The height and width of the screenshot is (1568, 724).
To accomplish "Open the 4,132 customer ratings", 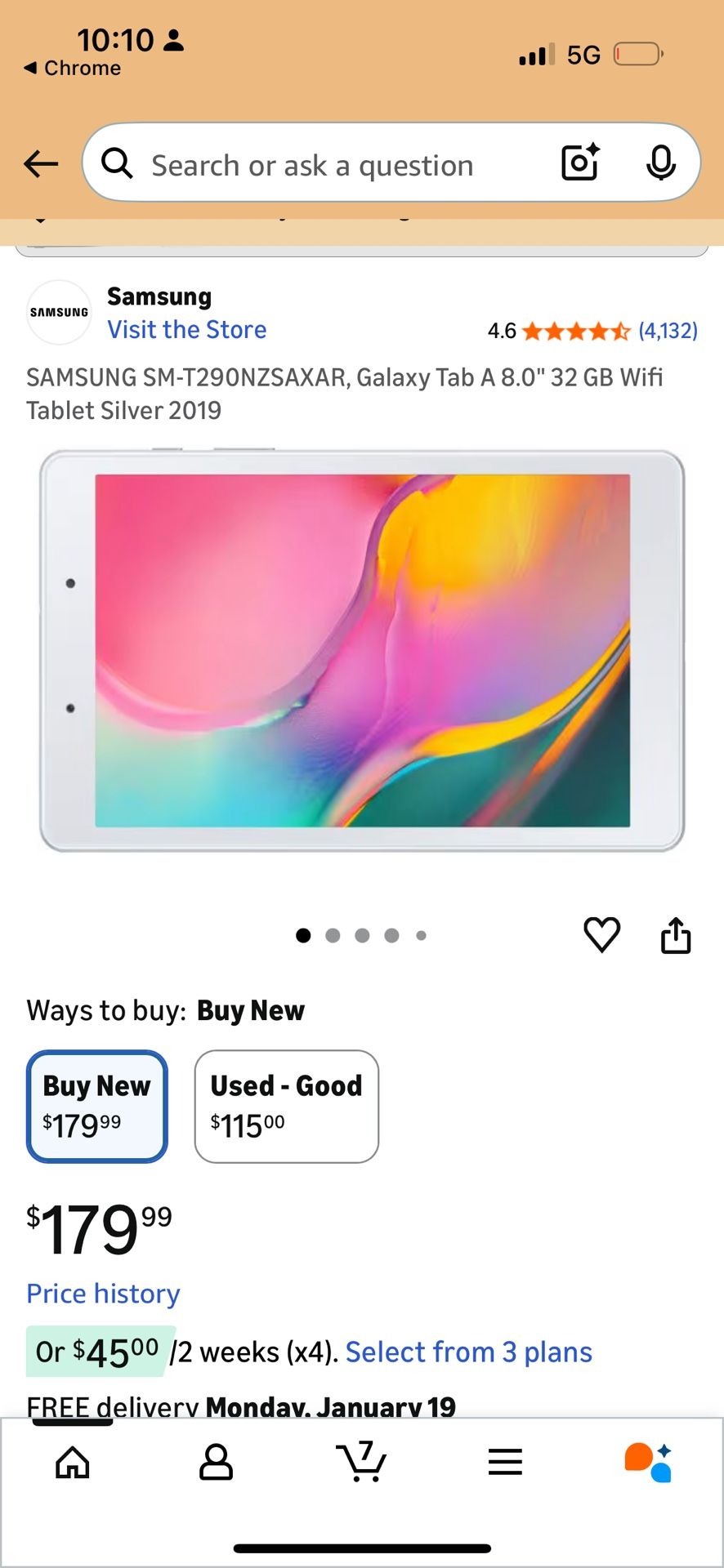I will pyautogui.click(x=668, y=331).
